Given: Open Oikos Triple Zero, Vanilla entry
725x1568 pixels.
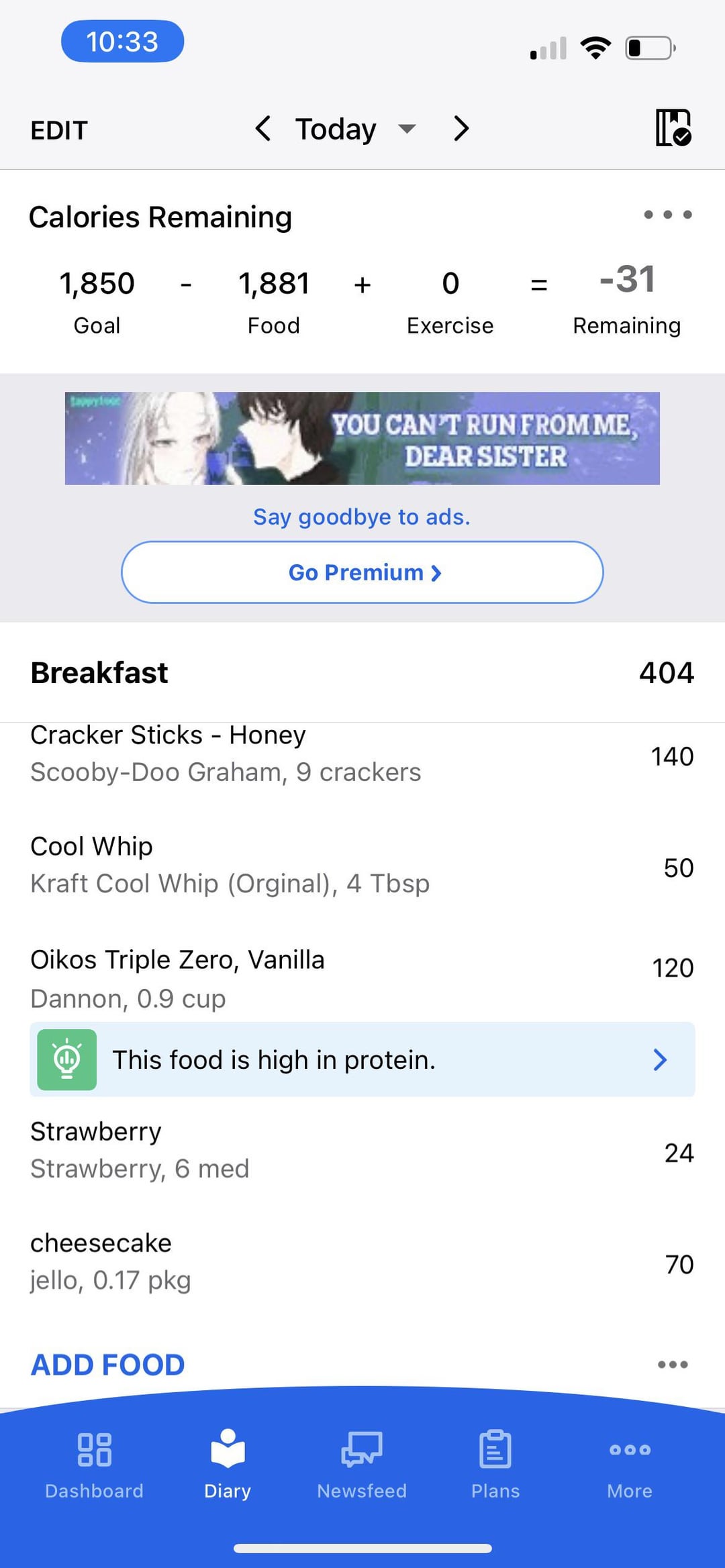Looking at the screenshot, I should pos(362,978).
